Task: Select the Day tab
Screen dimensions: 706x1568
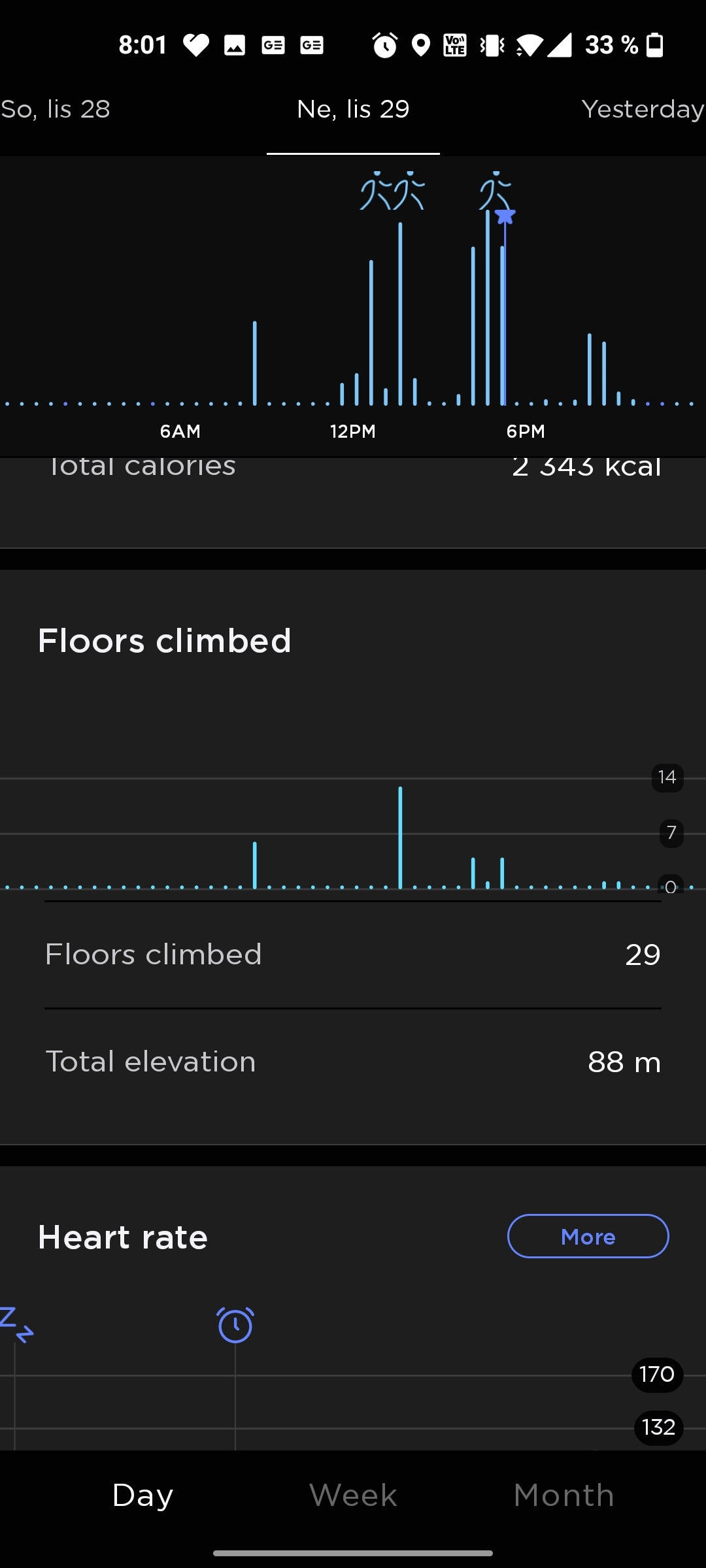Action: pos(142,1495)
